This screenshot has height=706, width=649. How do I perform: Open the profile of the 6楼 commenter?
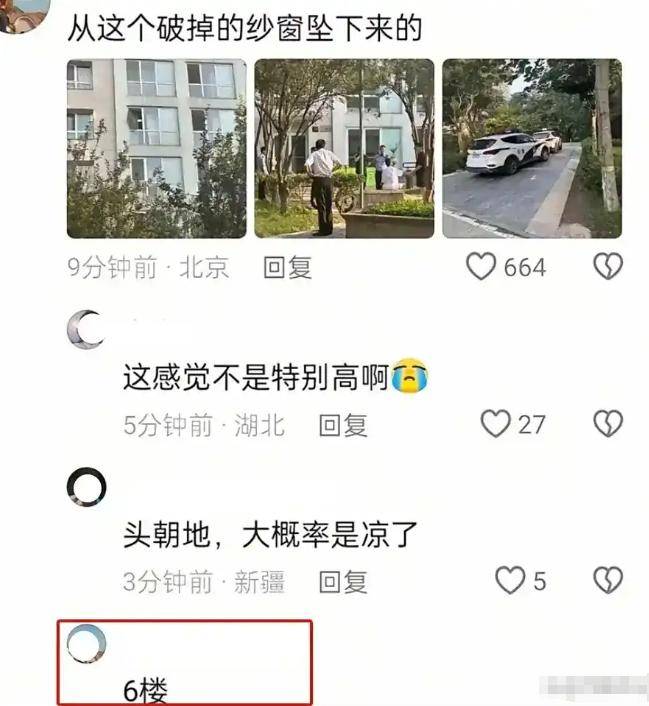coord(86,644)
